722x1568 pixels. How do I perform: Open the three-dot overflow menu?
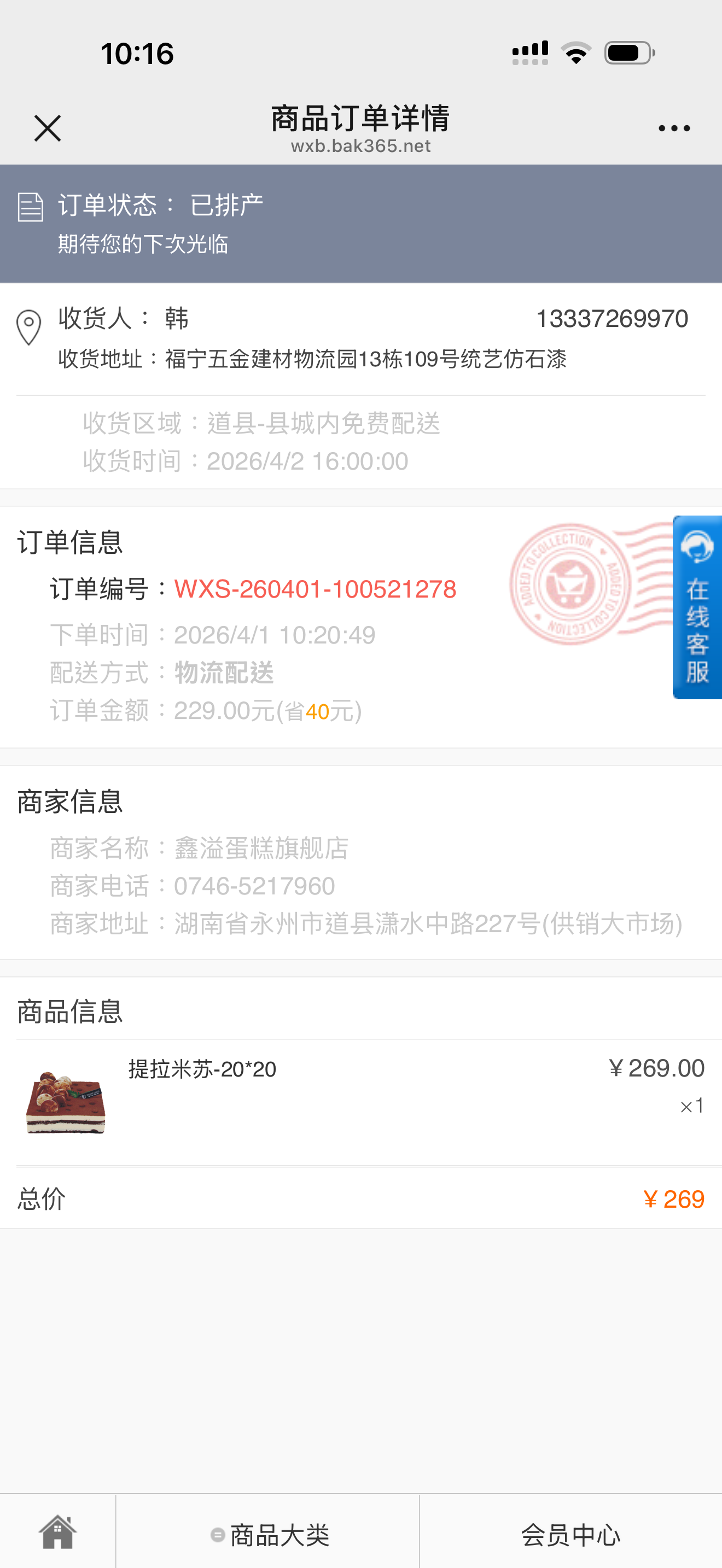[x=674, y=128]
